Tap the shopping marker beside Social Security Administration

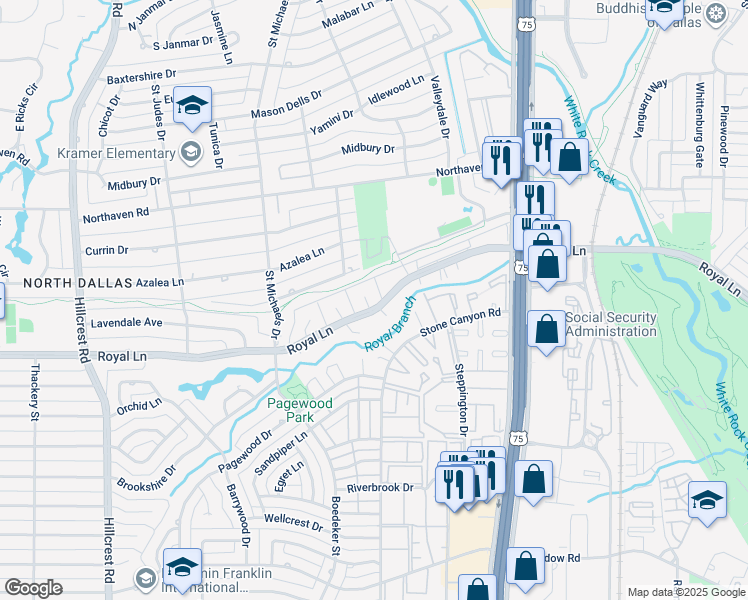(x=546, y=331)
